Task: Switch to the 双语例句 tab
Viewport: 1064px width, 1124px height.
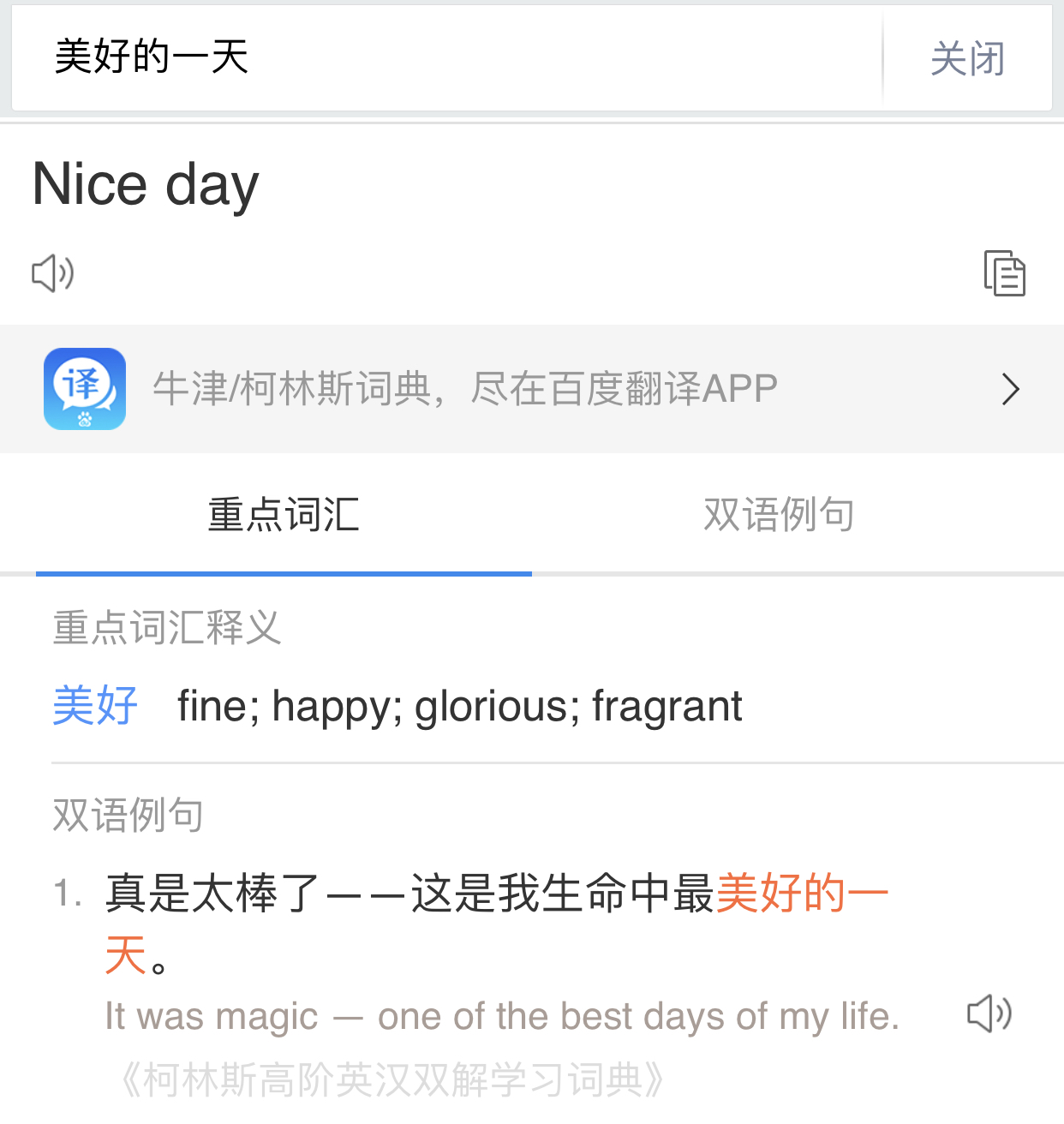Action: (779, 515)
